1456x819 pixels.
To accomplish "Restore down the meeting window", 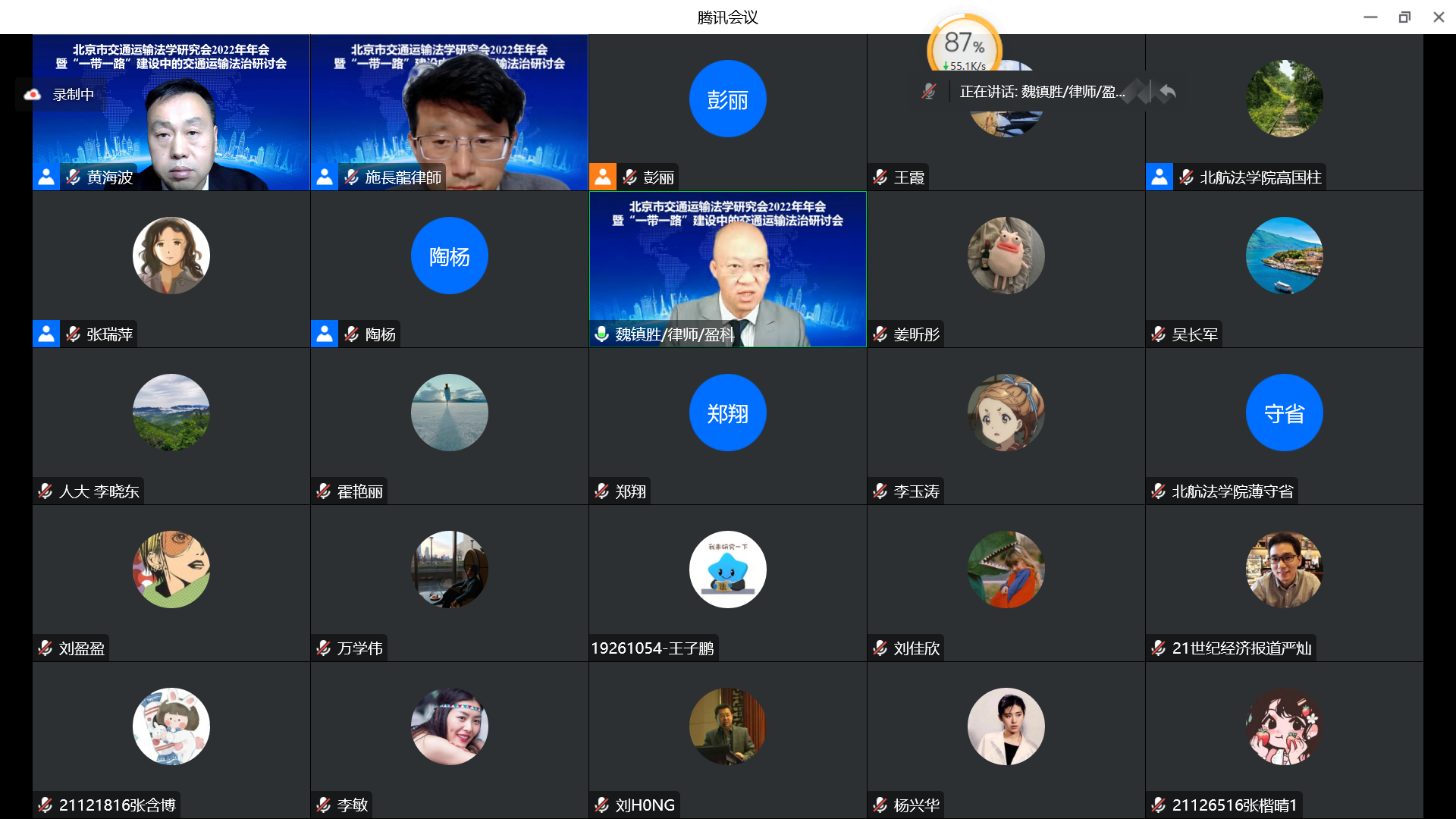I will coord(1404,17).
